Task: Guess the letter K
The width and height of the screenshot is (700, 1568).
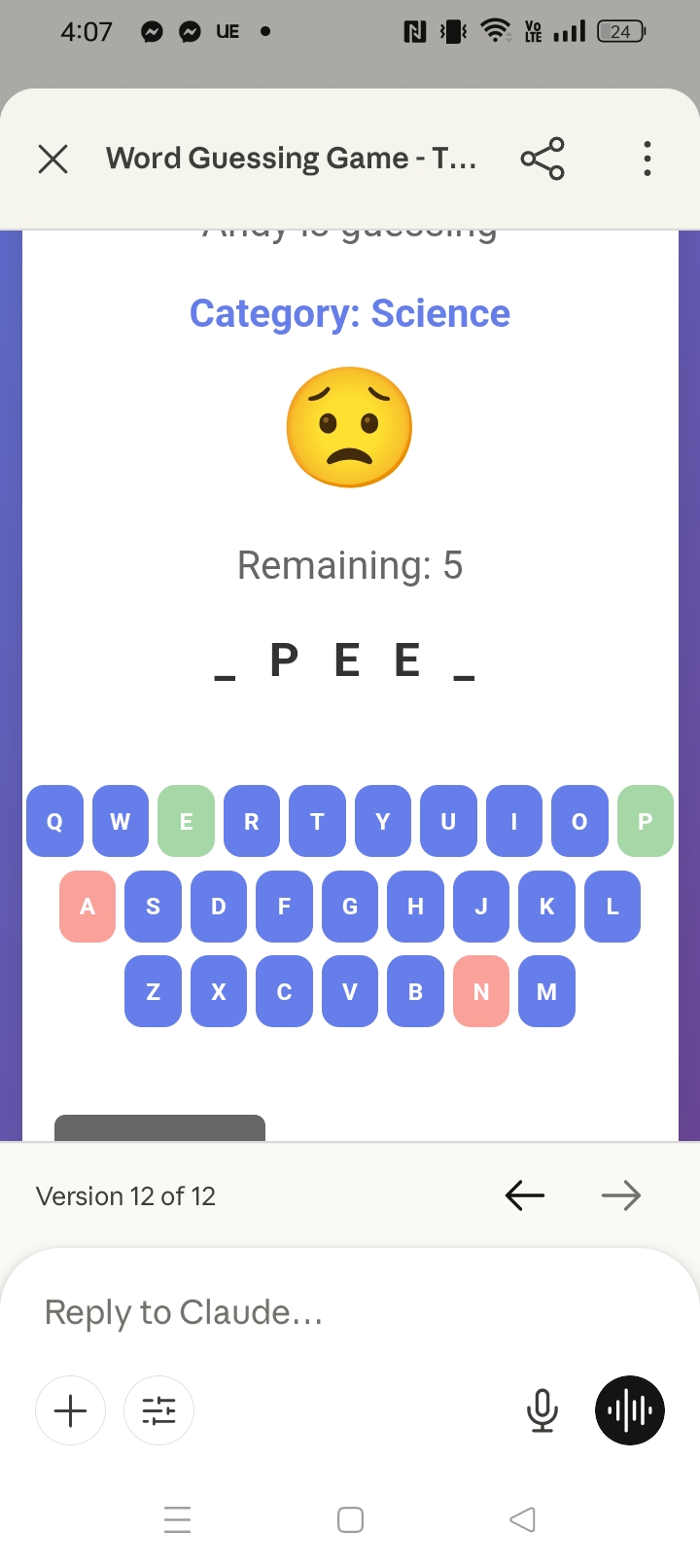Action: coord(546,907)
